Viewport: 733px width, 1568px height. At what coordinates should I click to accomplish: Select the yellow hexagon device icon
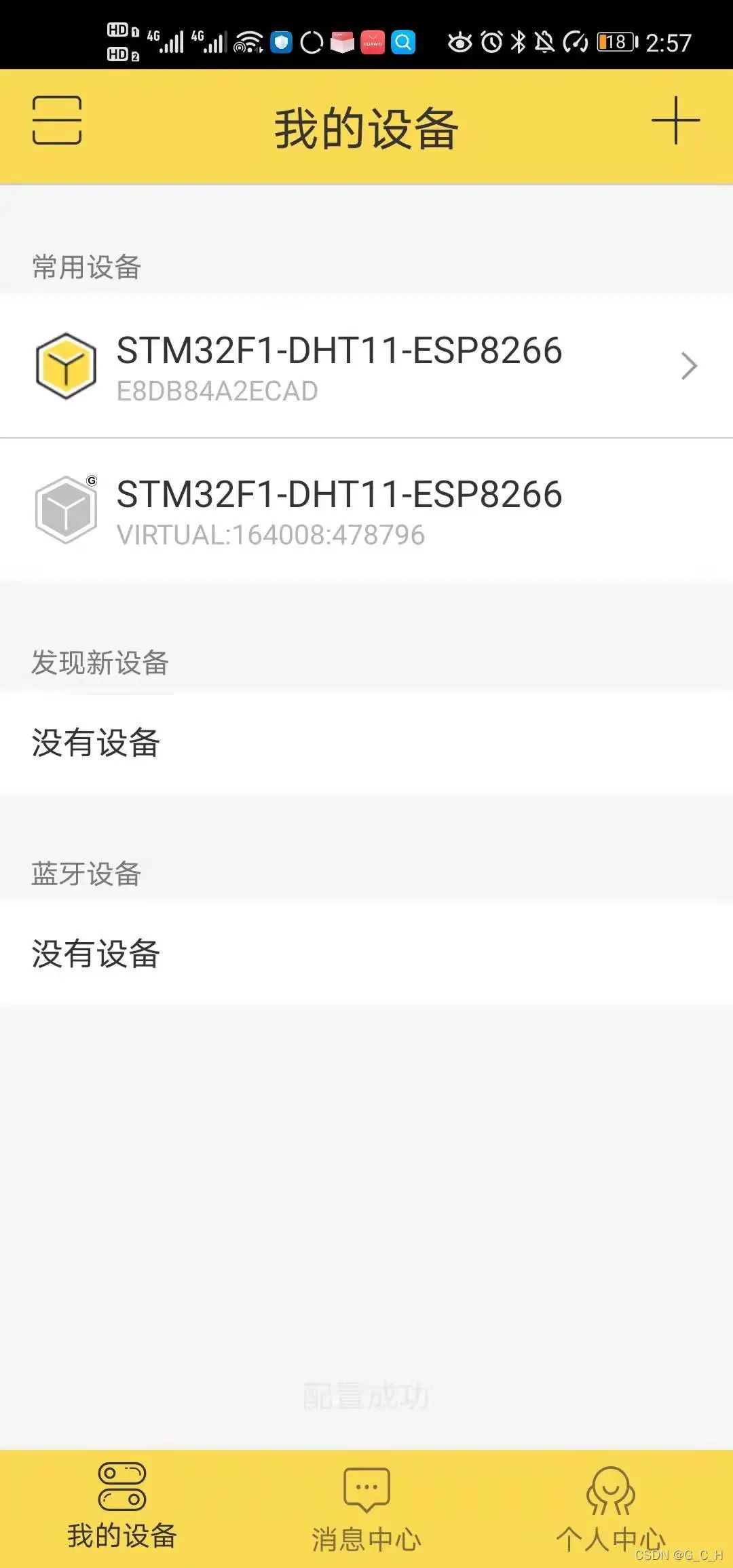[66, 367]
